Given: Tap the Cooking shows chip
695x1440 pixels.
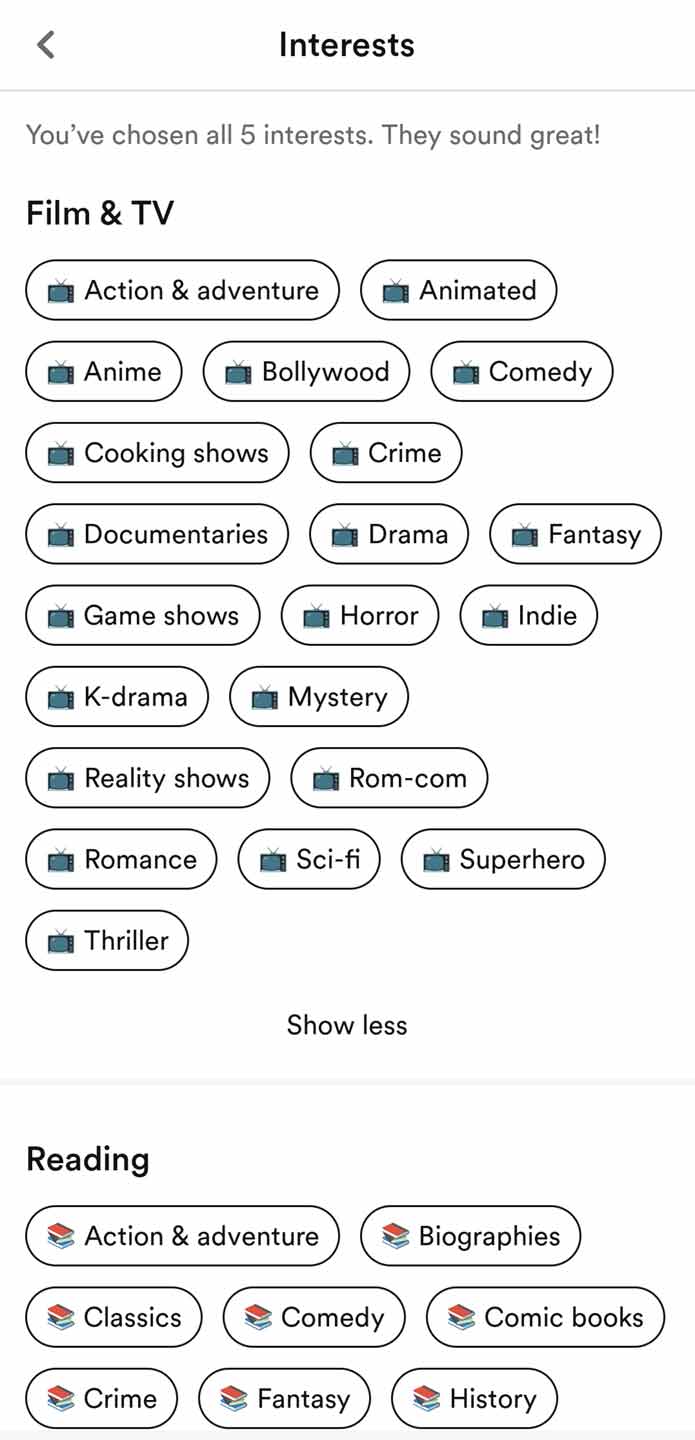Looking at the screenshot, I should pyautogui.click(x=157, y=453).
